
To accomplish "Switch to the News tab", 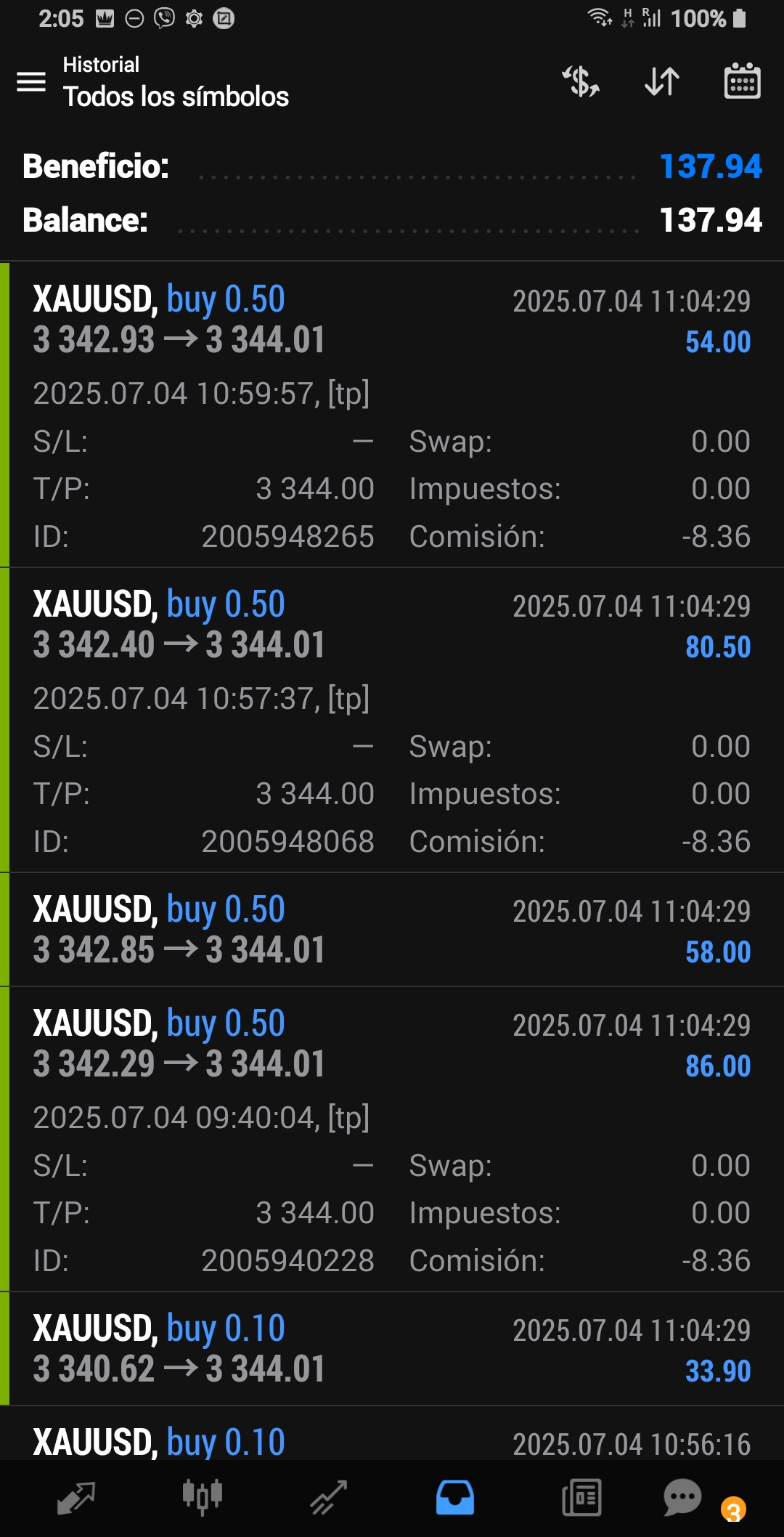I will 581,1499.
